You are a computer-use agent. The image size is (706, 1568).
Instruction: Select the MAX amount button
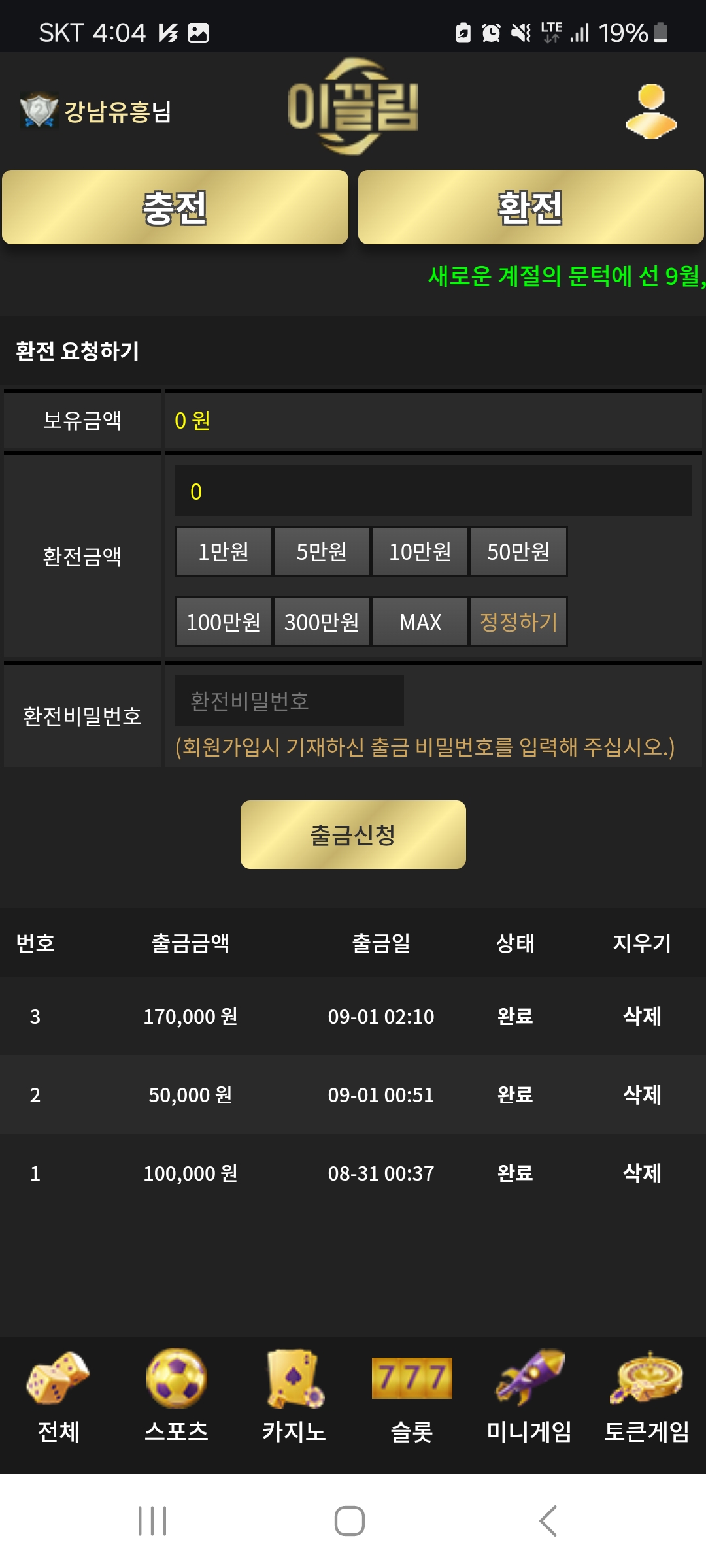(x=420, y=623)
